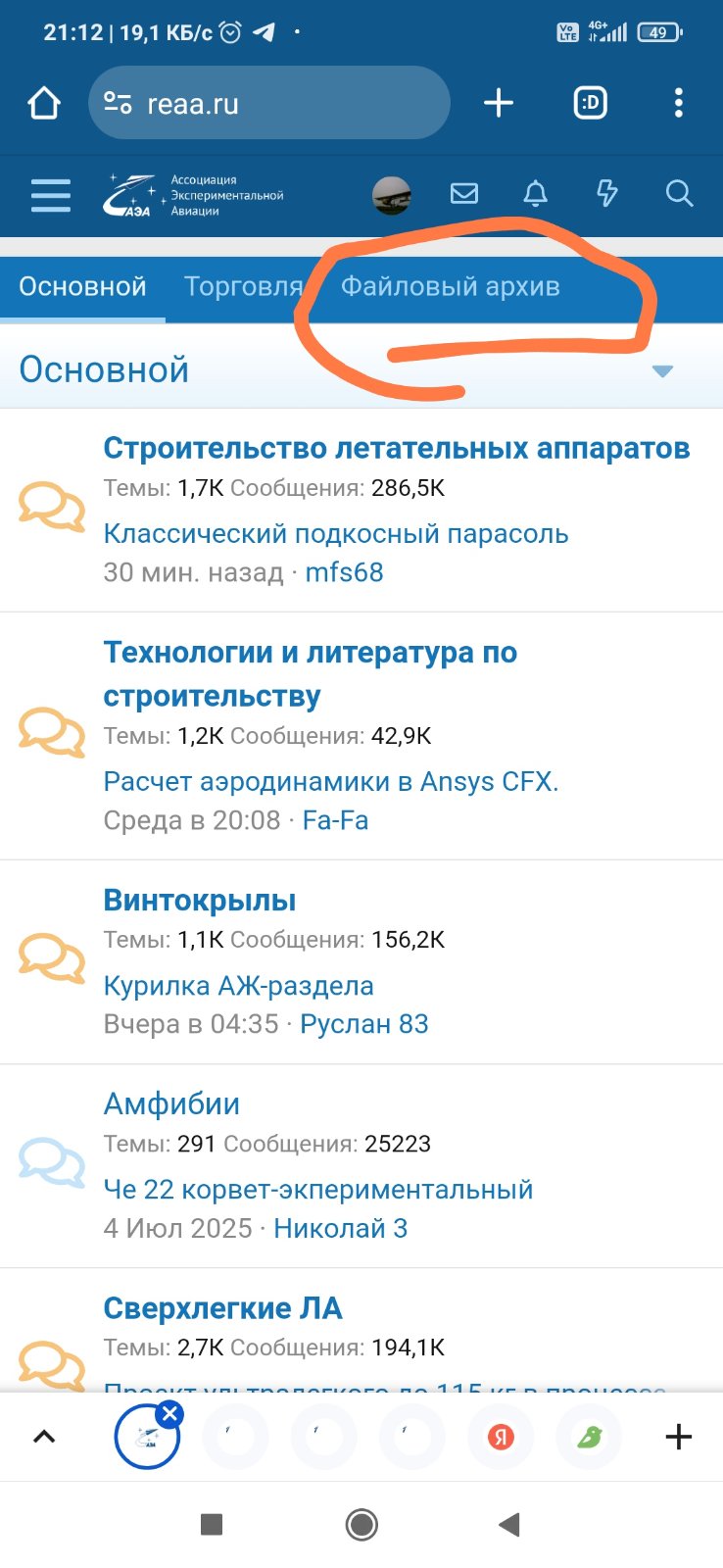Open the user profile avatar

tap(392, 195)
